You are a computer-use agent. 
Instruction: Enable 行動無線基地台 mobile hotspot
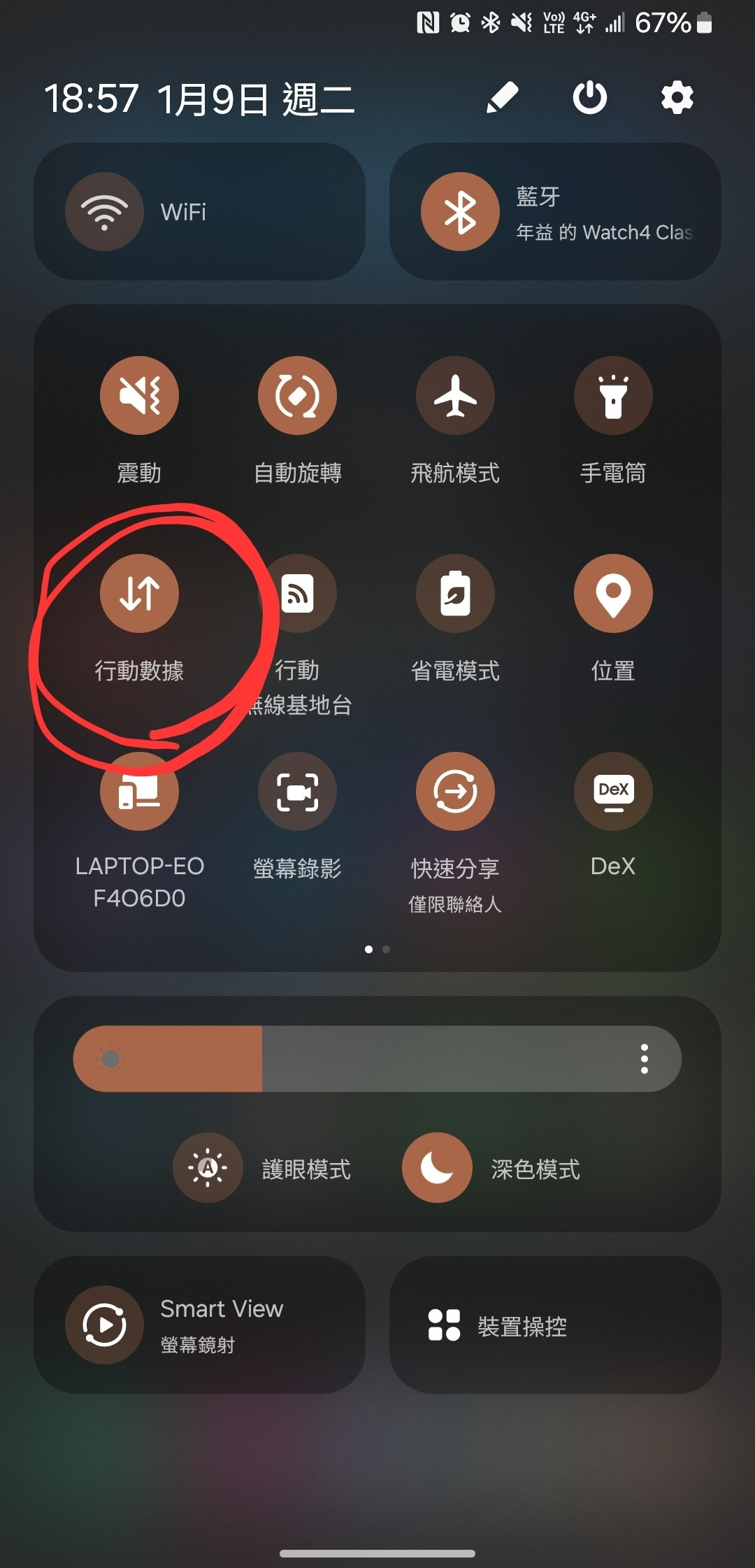coord(297,594)
